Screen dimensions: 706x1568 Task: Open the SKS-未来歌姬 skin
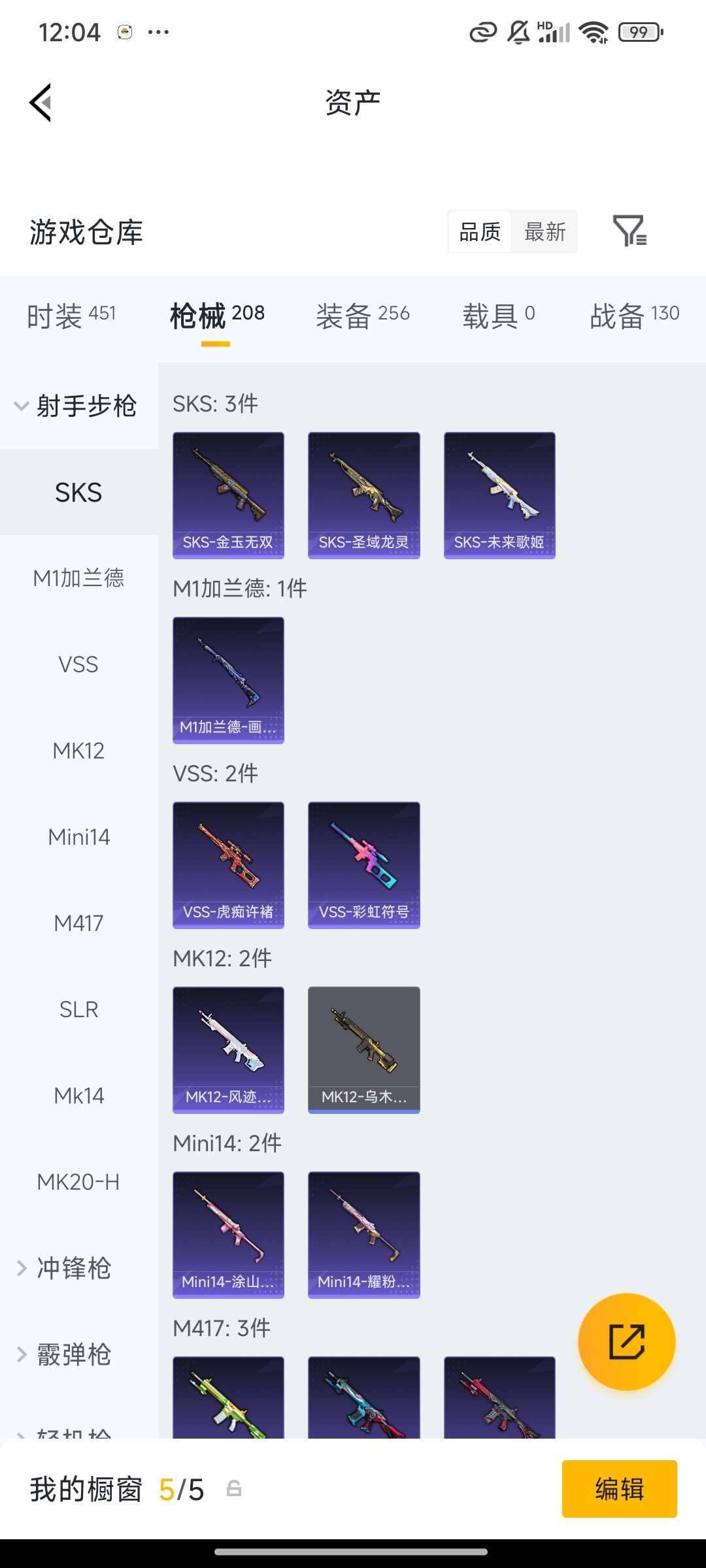[499, 495]
